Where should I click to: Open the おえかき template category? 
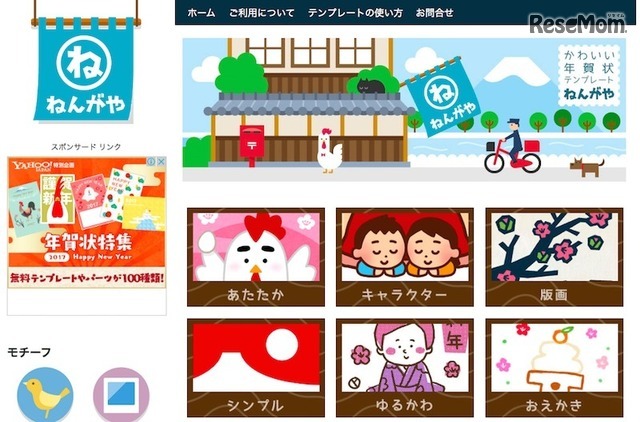click(x=553, y=368)
